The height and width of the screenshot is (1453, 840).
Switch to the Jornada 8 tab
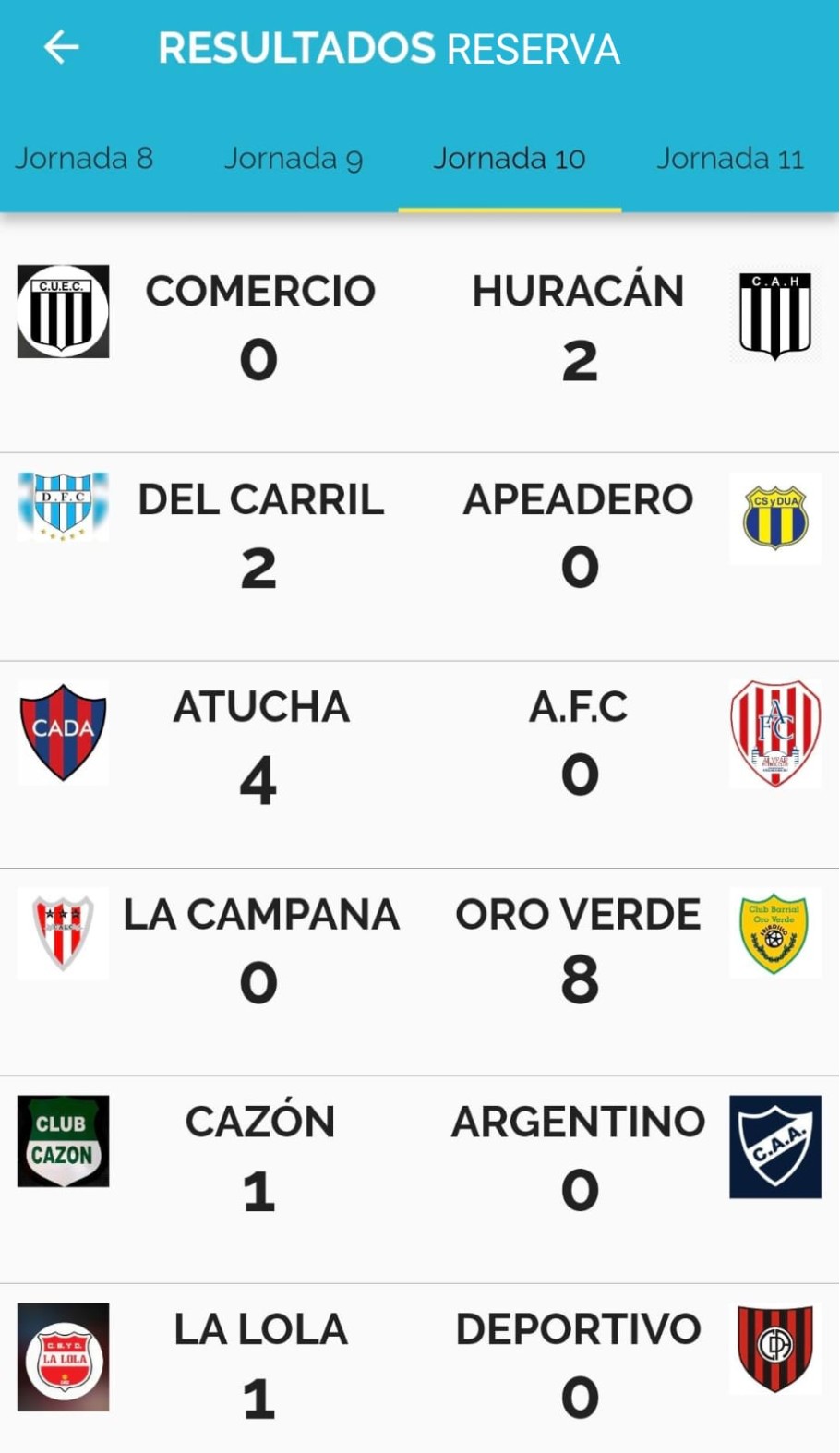coord(84,159)
